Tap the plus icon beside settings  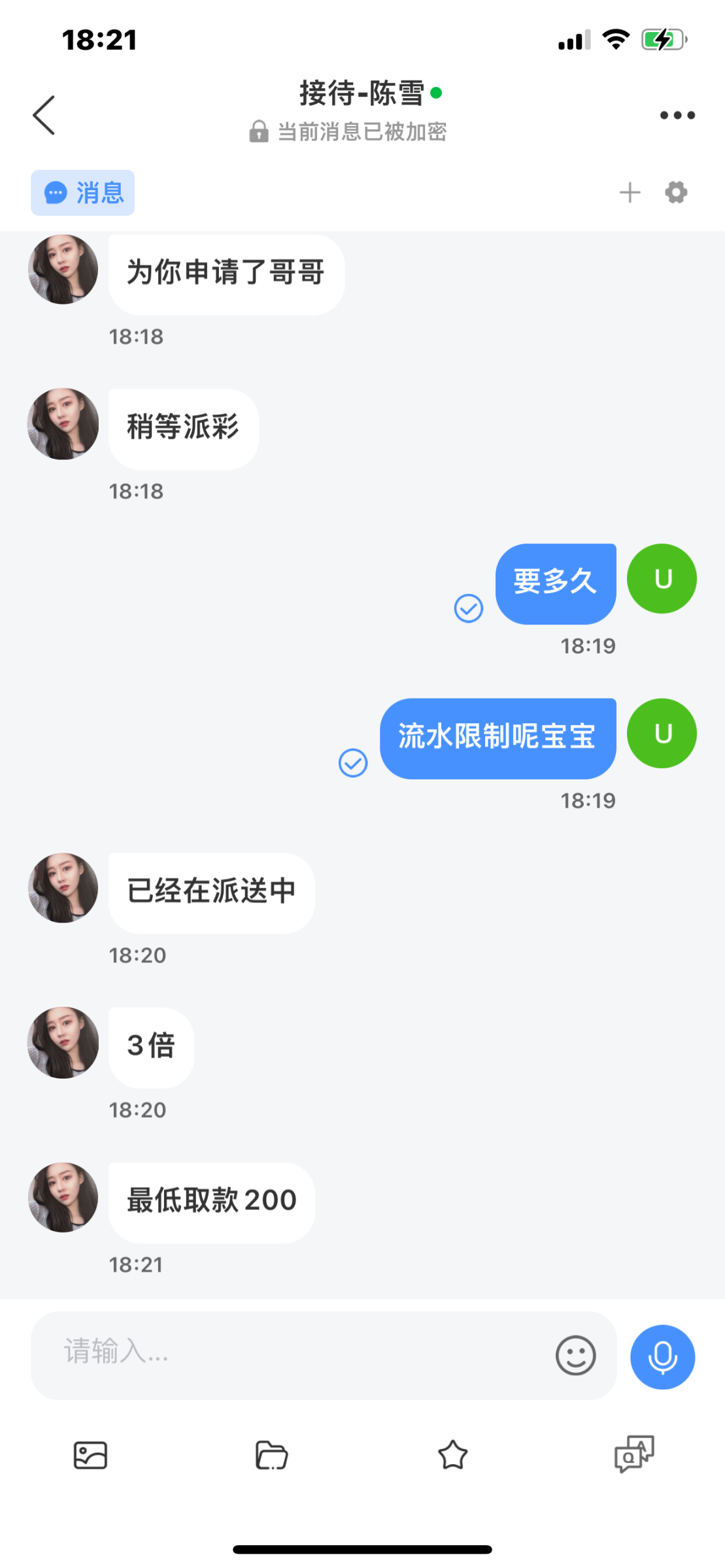point(630,193)
